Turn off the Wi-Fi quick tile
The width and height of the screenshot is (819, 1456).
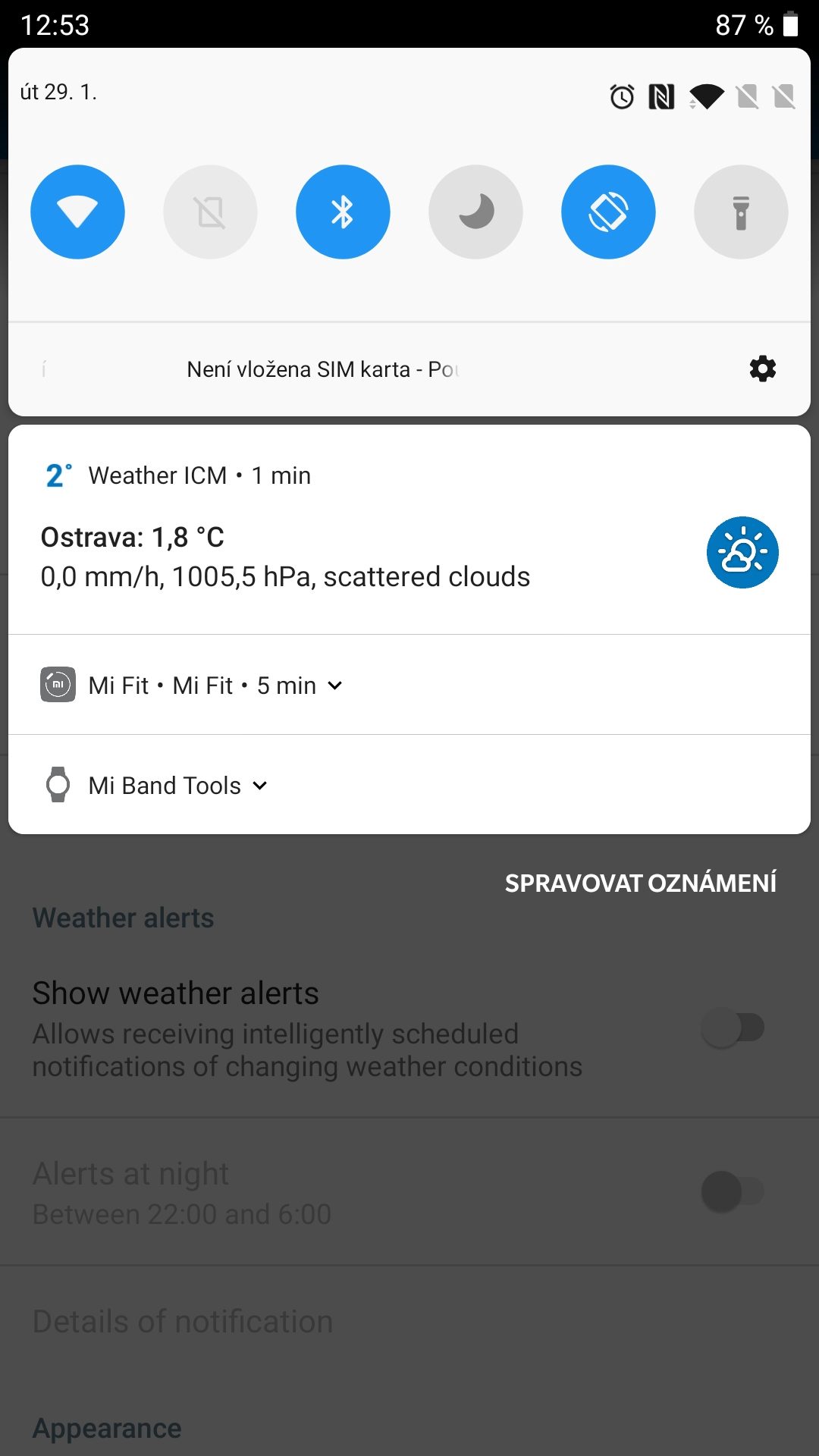(77, 212)
